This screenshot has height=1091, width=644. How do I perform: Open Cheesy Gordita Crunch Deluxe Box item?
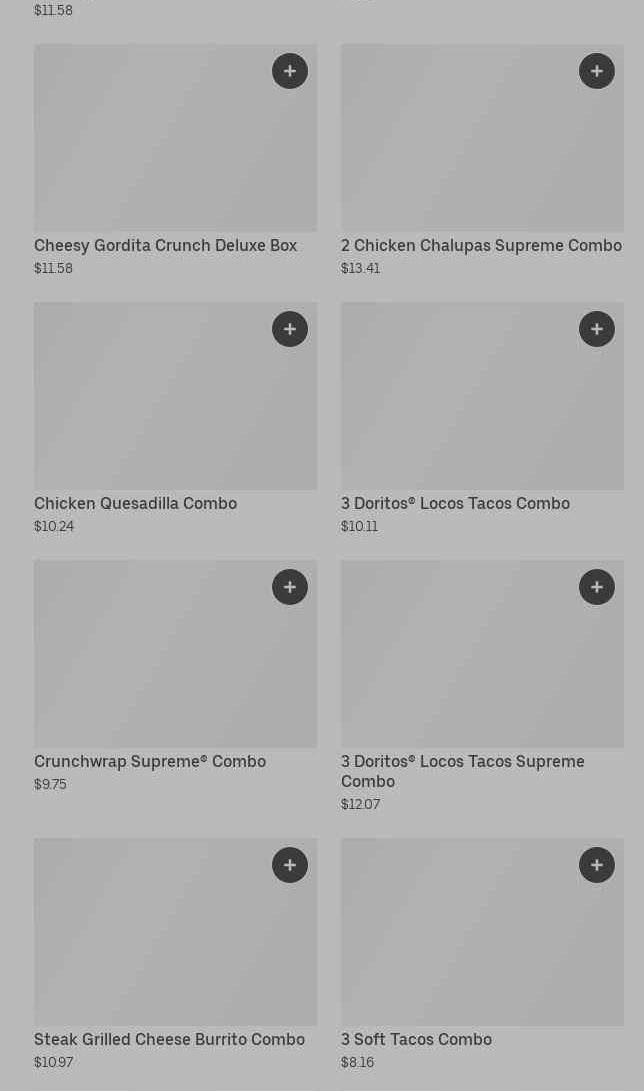tap(175, 160)
